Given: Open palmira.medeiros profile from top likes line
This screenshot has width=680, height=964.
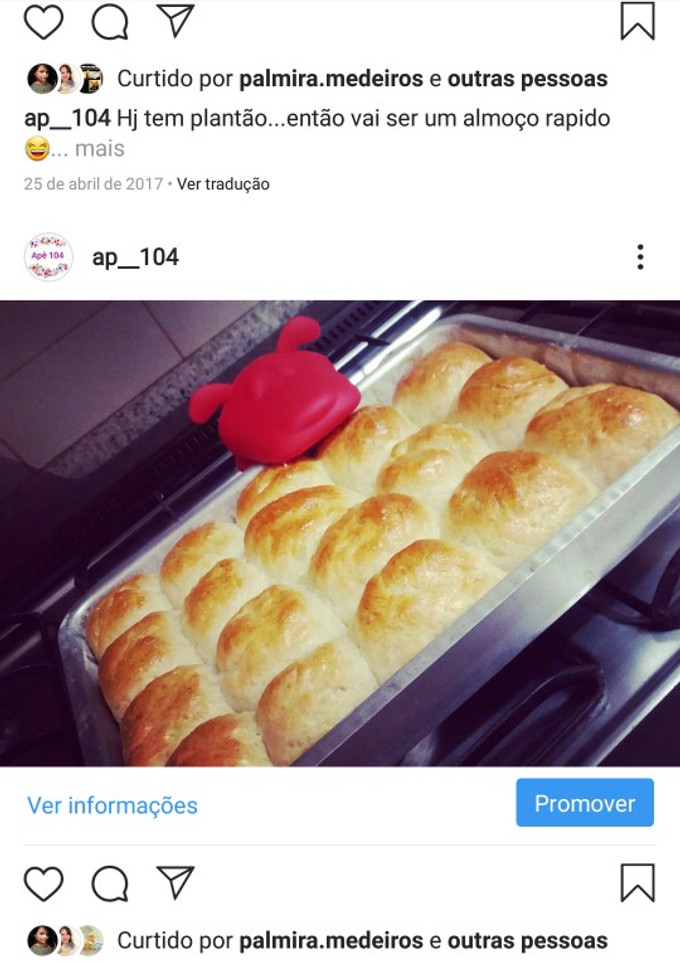Looking at the screenshot, I should [330, 78].
